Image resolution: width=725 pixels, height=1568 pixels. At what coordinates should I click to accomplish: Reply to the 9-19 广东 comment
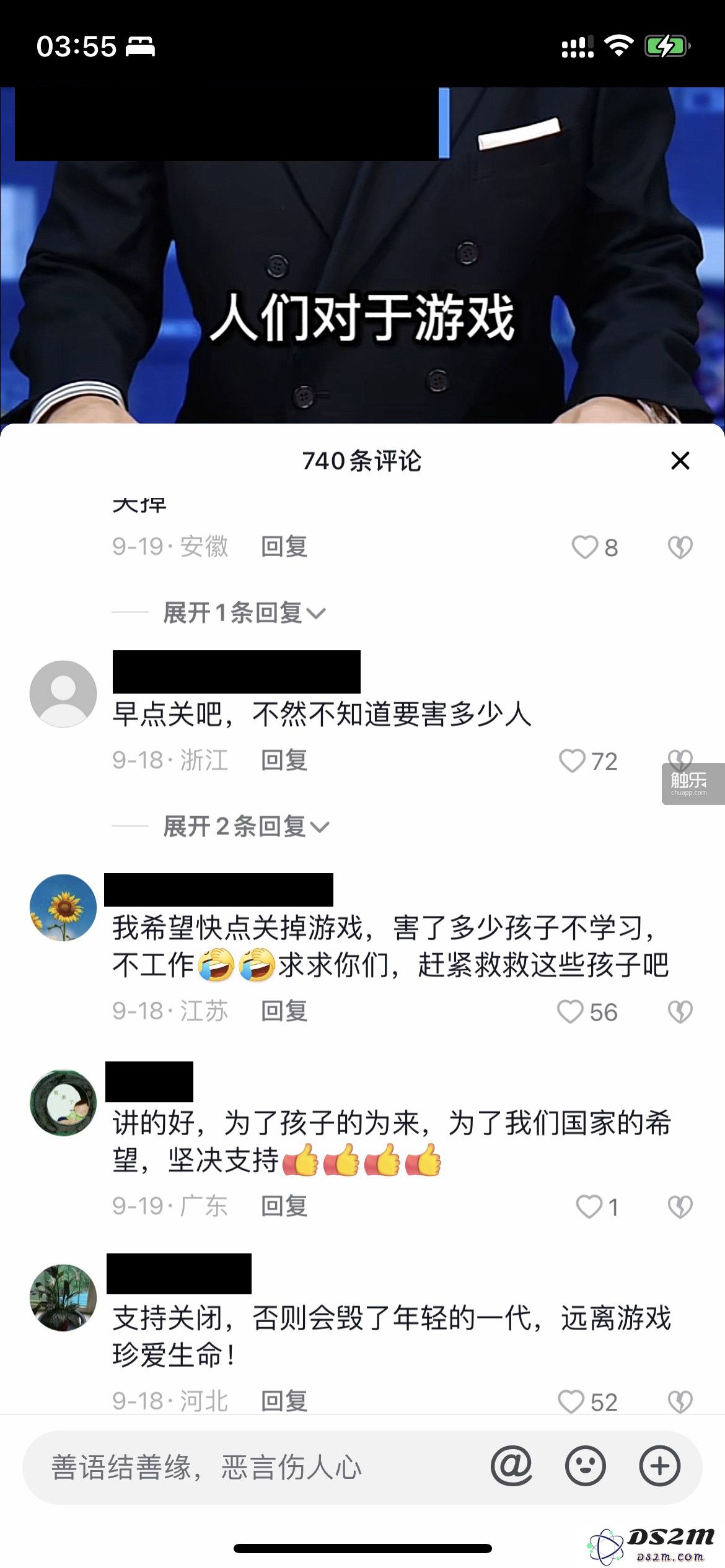tap(284, 1206)
